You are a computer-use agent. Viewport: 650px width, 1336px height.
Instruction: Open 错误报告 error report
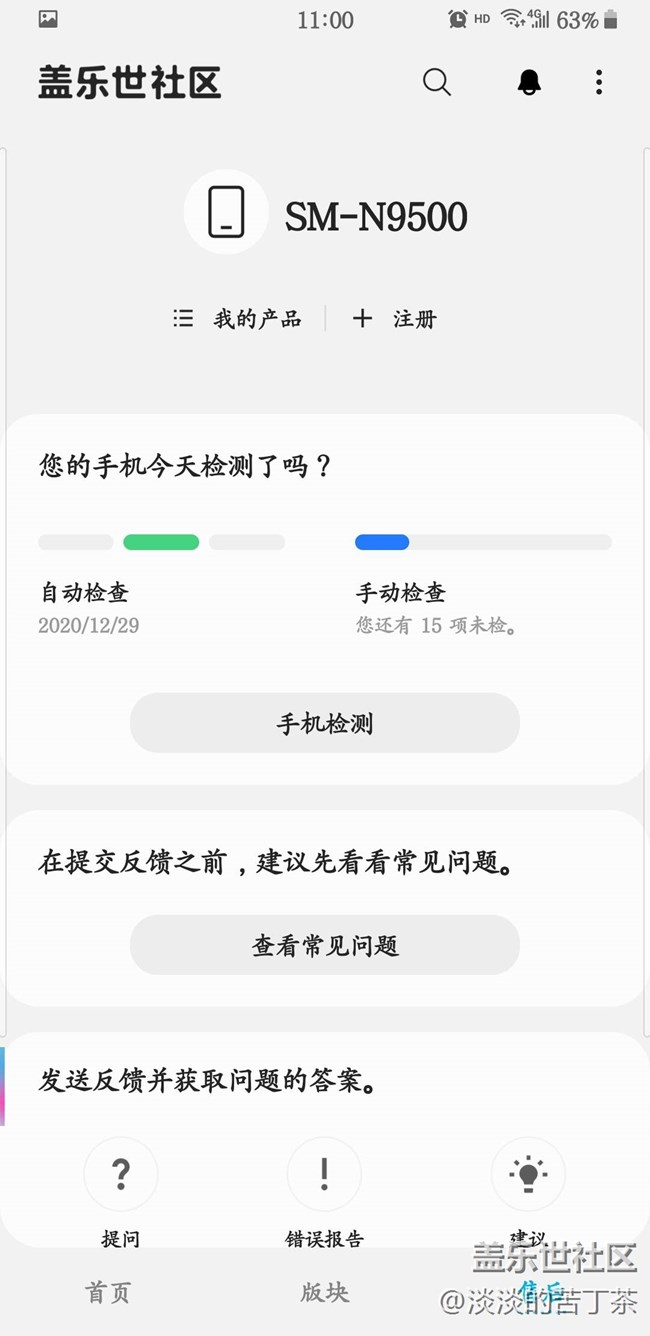tap(324, 1175)
